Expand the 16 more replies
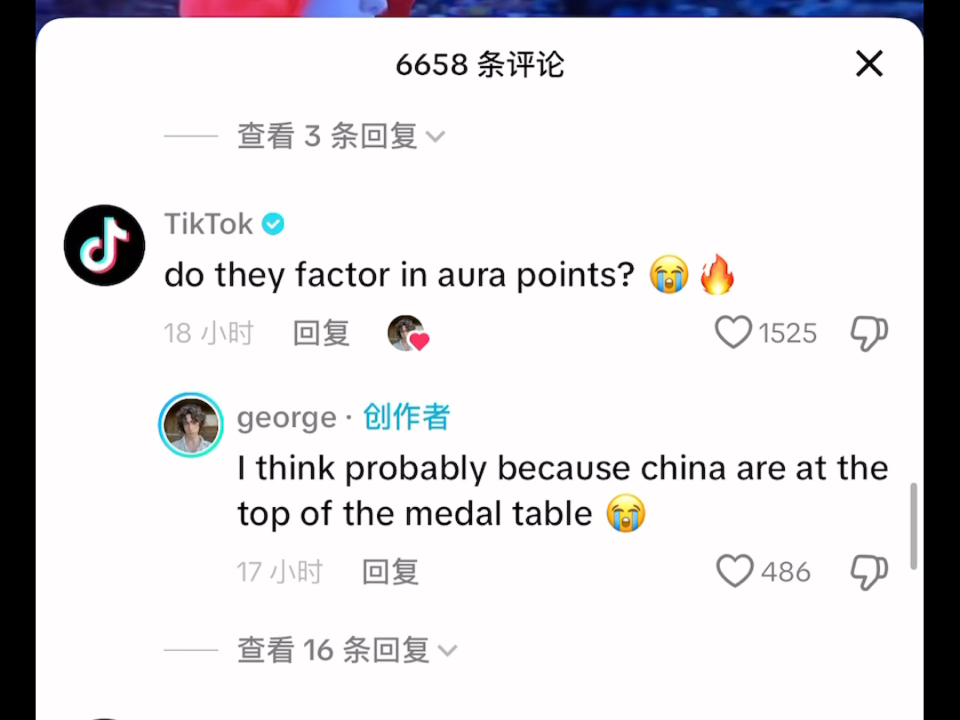960x720 pixels. [345, 650]
